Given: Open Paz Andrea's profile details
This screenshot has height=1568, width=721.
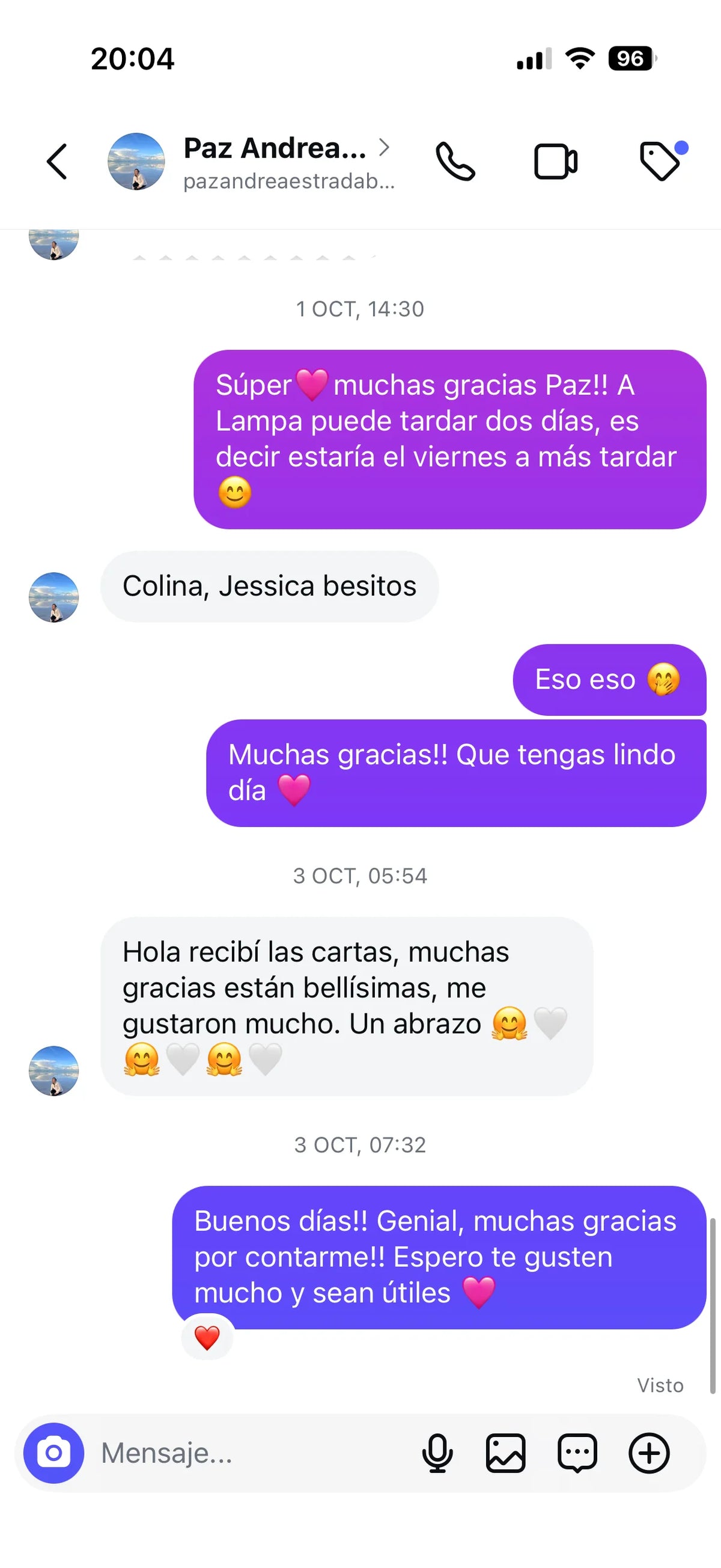Looking at the screenshot, I should pos(287,161).
